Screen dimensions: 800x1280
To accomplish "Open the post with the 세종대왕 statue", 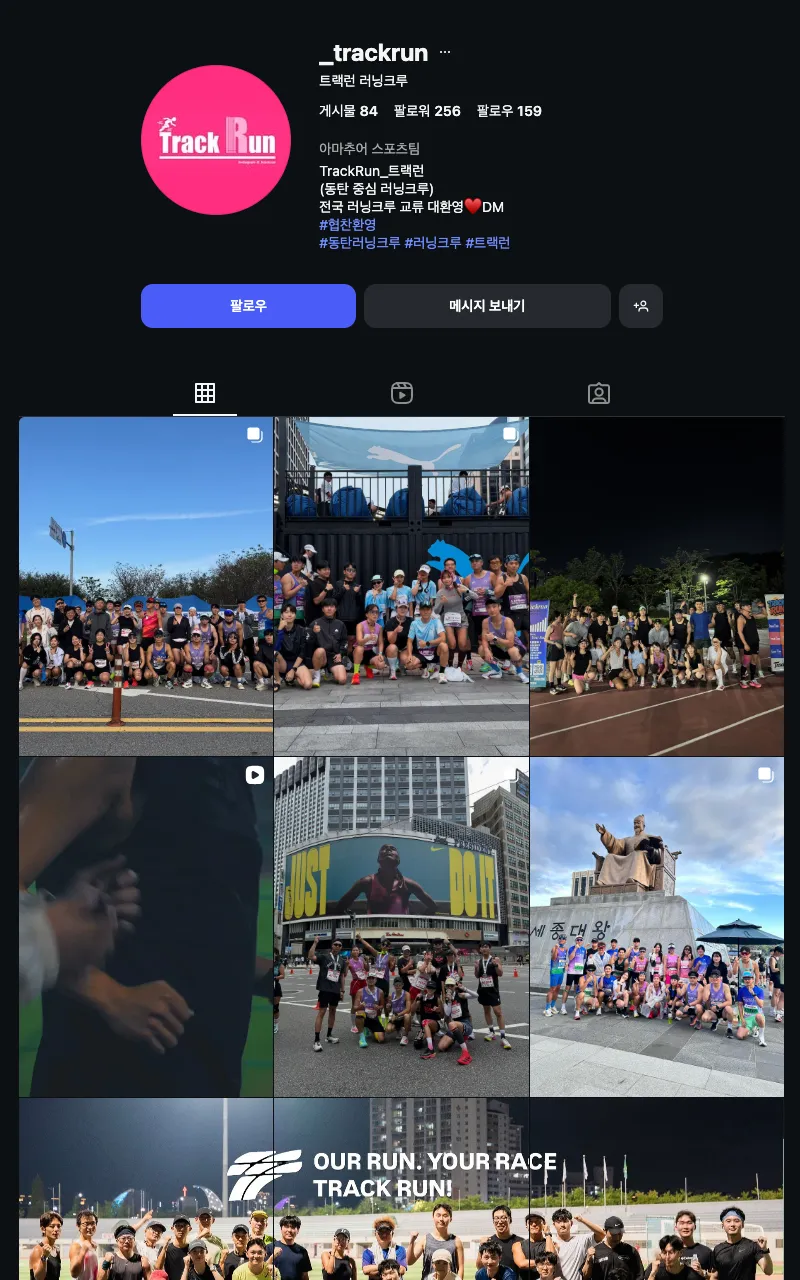I will tap(657, 927).
